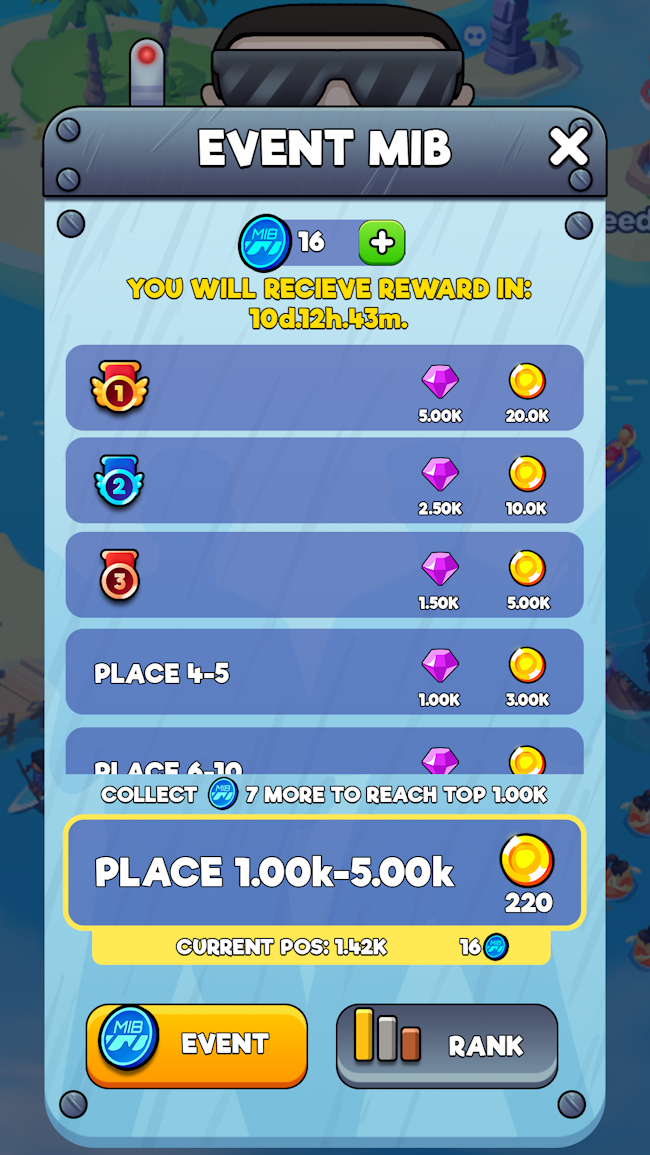Open the Rank leaderboard

pyautogui.click(x=447, y=1045)
